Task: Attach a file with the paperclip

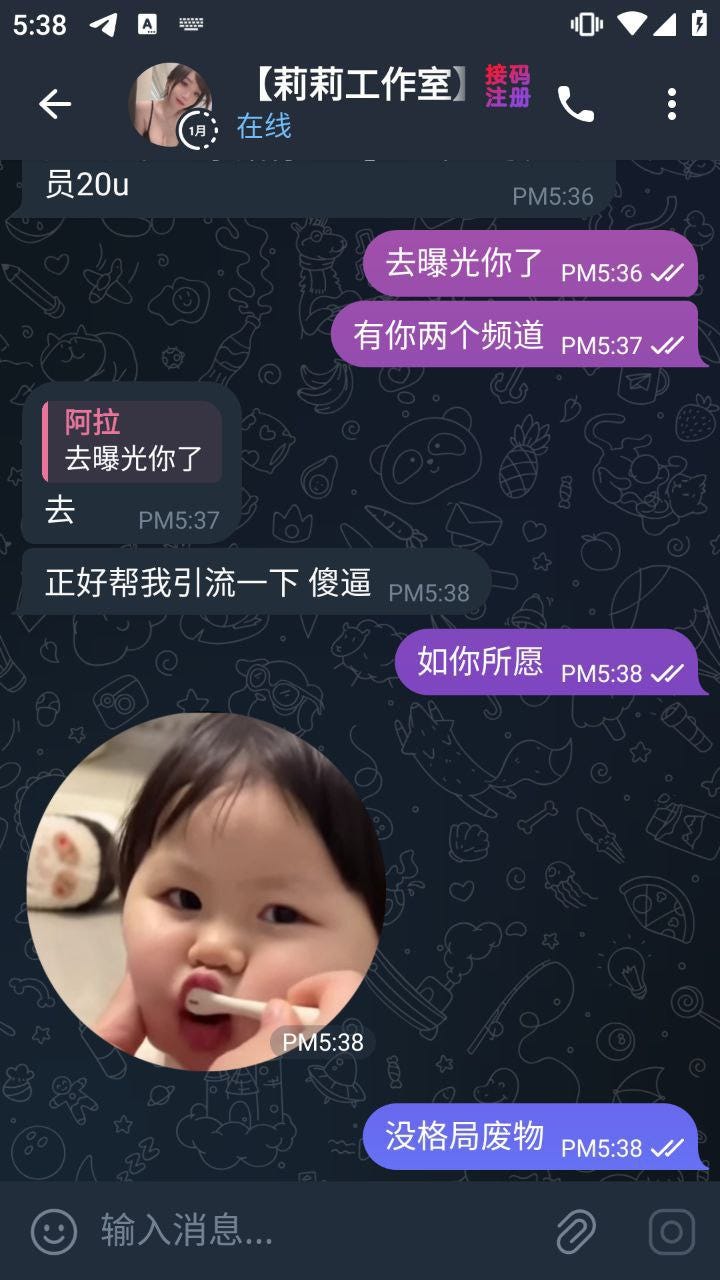Action: pyautogui.click(x=576, y=1231)
